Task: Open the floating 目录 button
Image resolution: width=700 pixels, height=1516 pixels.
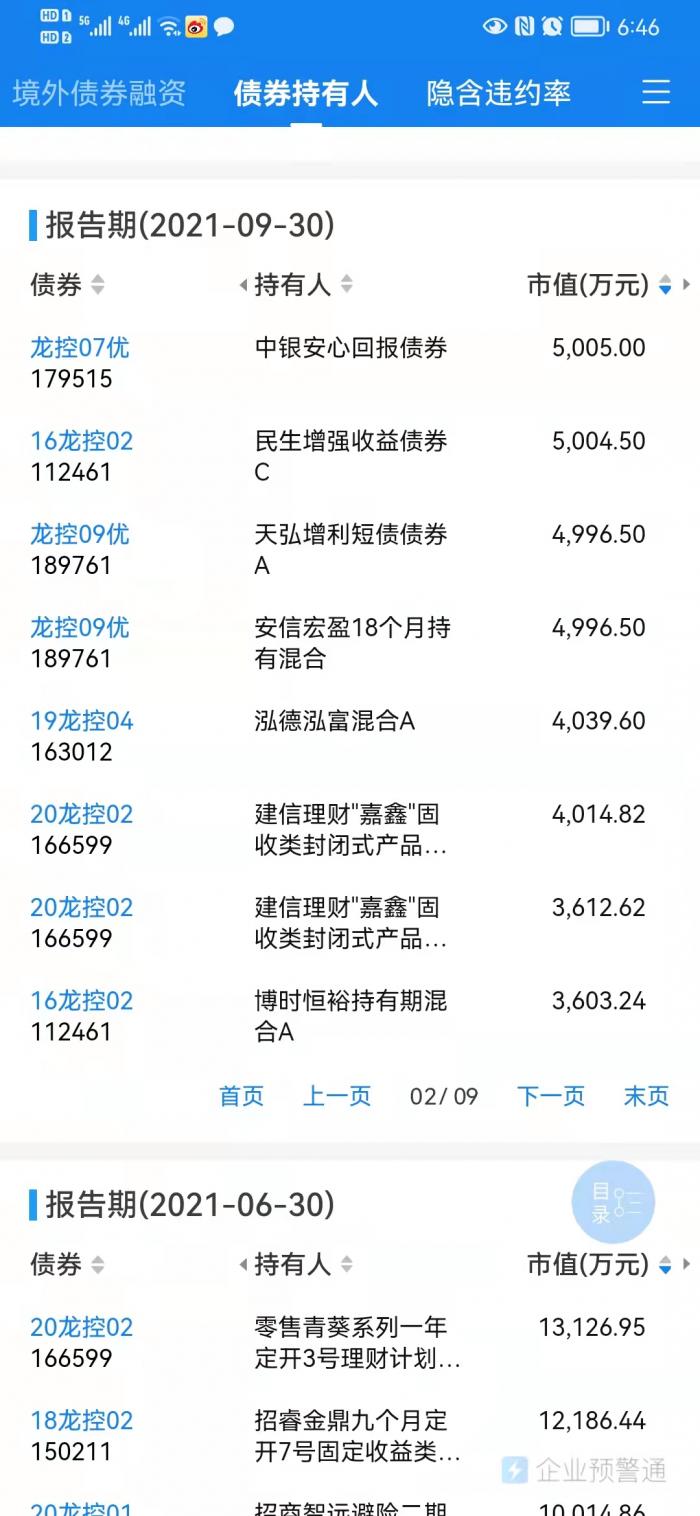Action: pyautogui.click(x=613, y=1202)
